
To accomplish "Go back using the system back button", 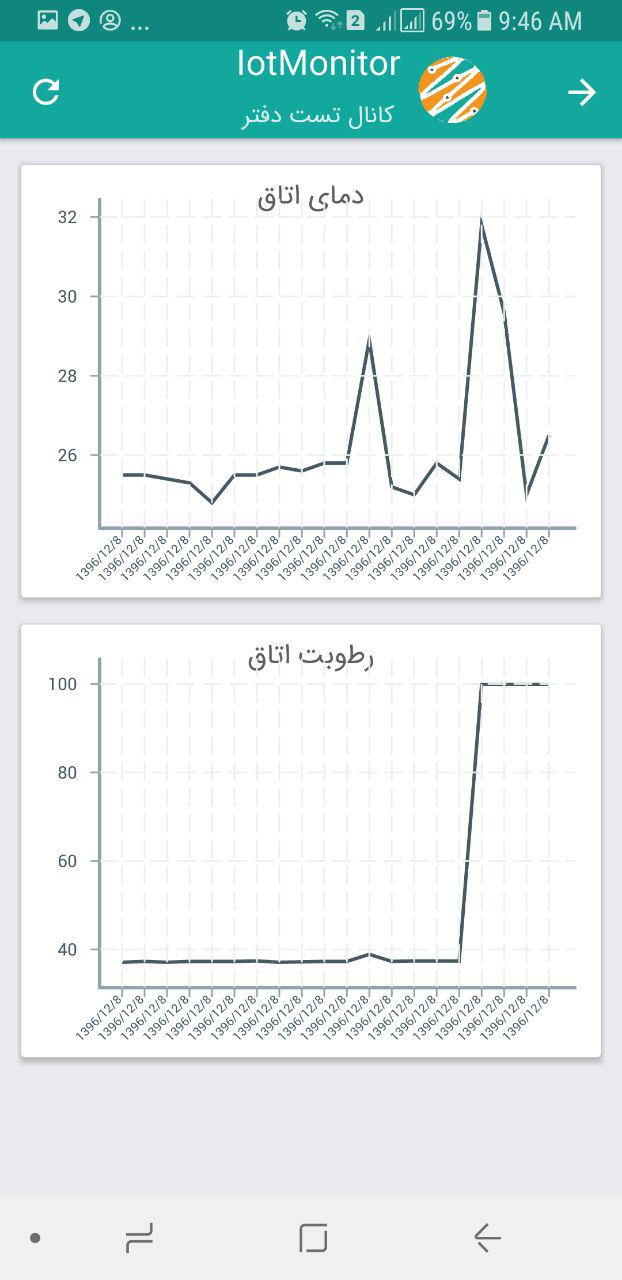I will (487, 1238).
